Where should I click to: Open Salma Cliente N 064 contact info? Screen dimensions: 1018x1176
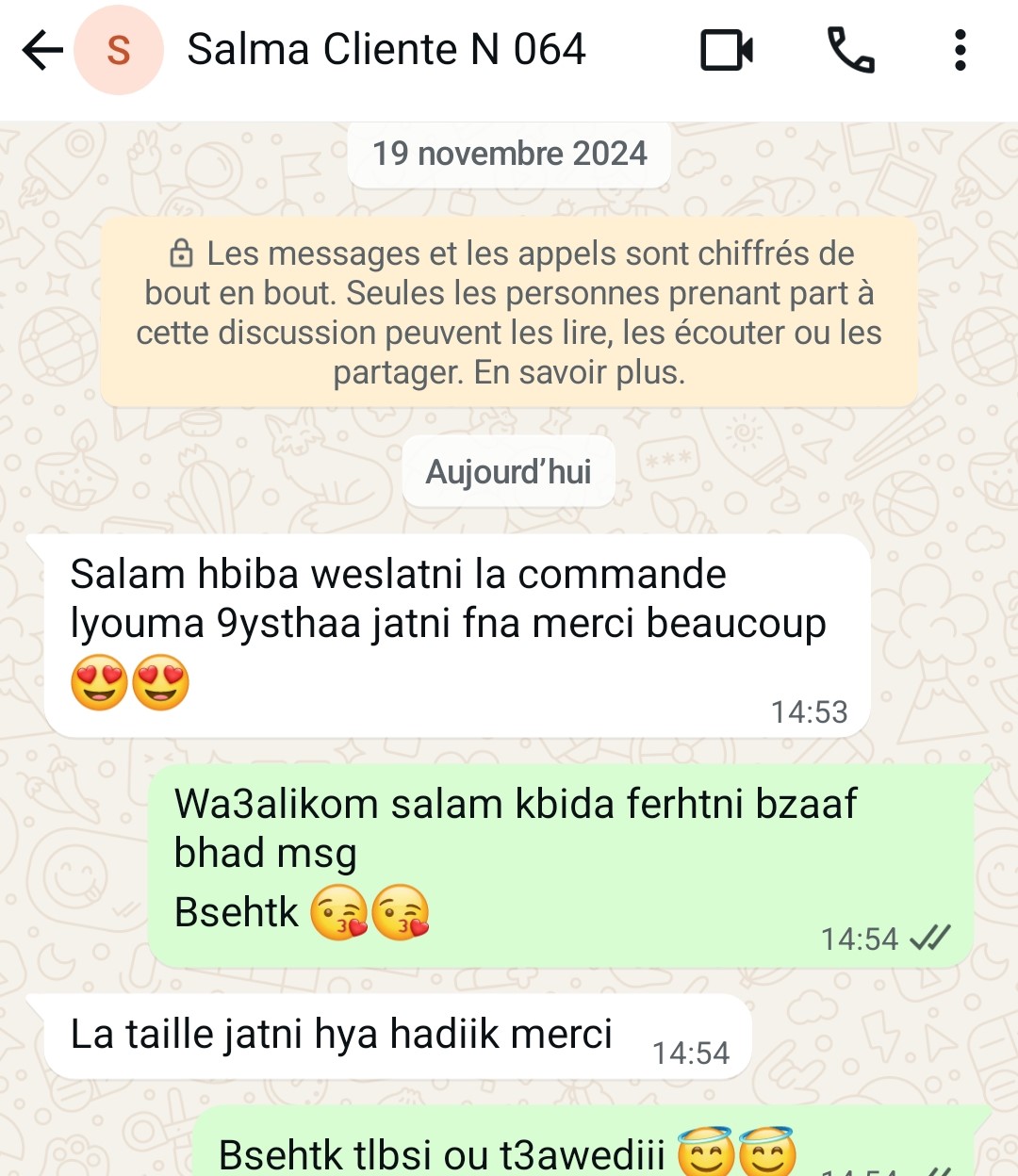click(386, 49)
